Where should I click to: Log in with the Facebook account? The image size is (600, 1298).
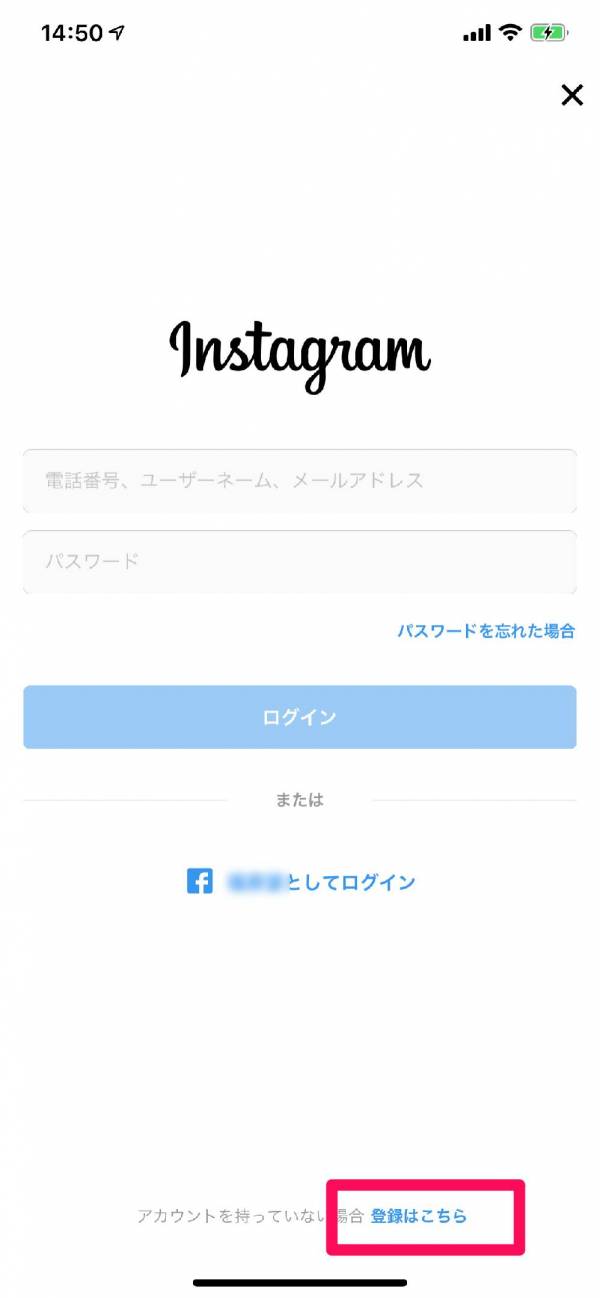301,882
